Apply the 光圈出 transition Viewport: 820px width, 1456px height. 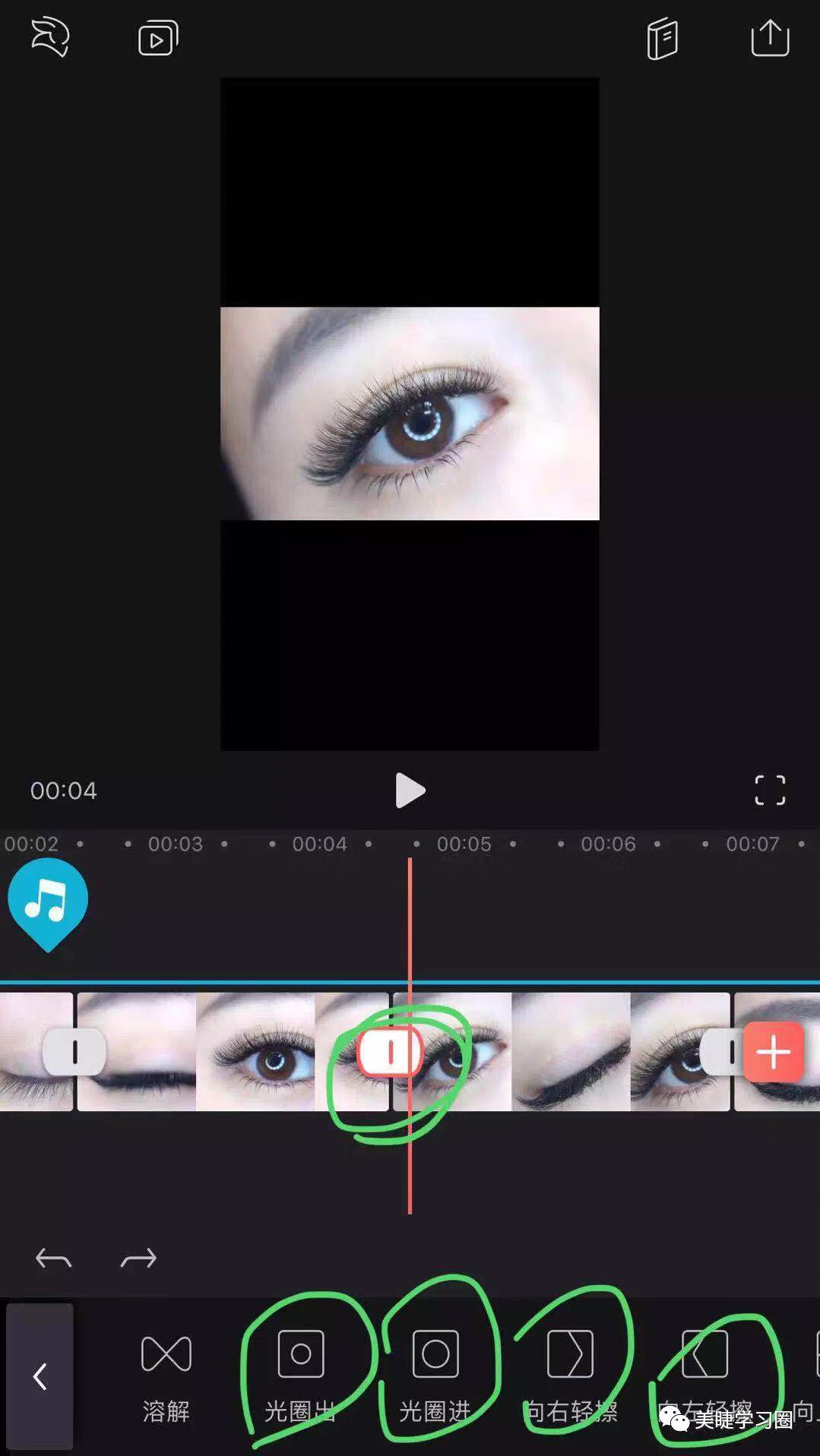(301, 1375)
